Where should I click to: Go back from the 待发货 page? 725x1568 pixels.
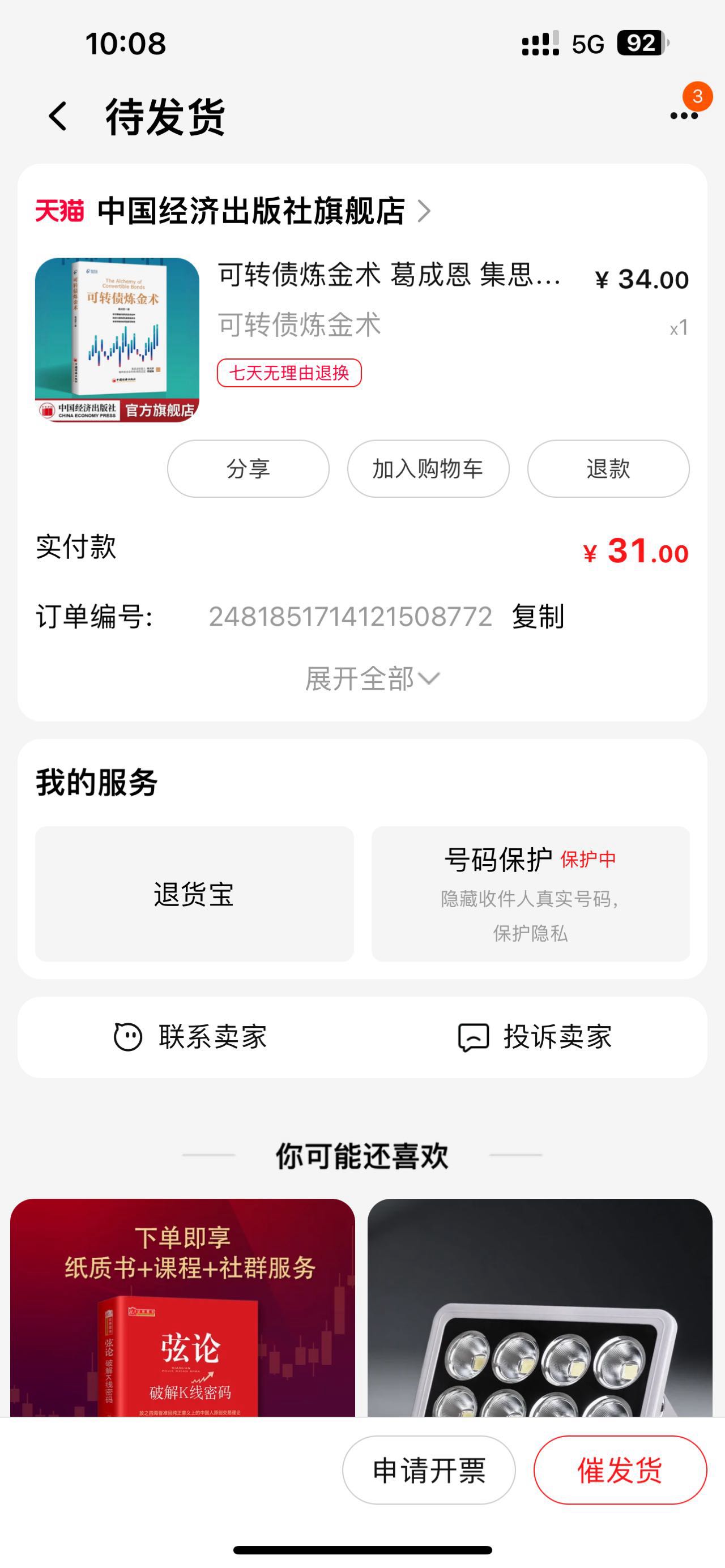click(58, 116)
